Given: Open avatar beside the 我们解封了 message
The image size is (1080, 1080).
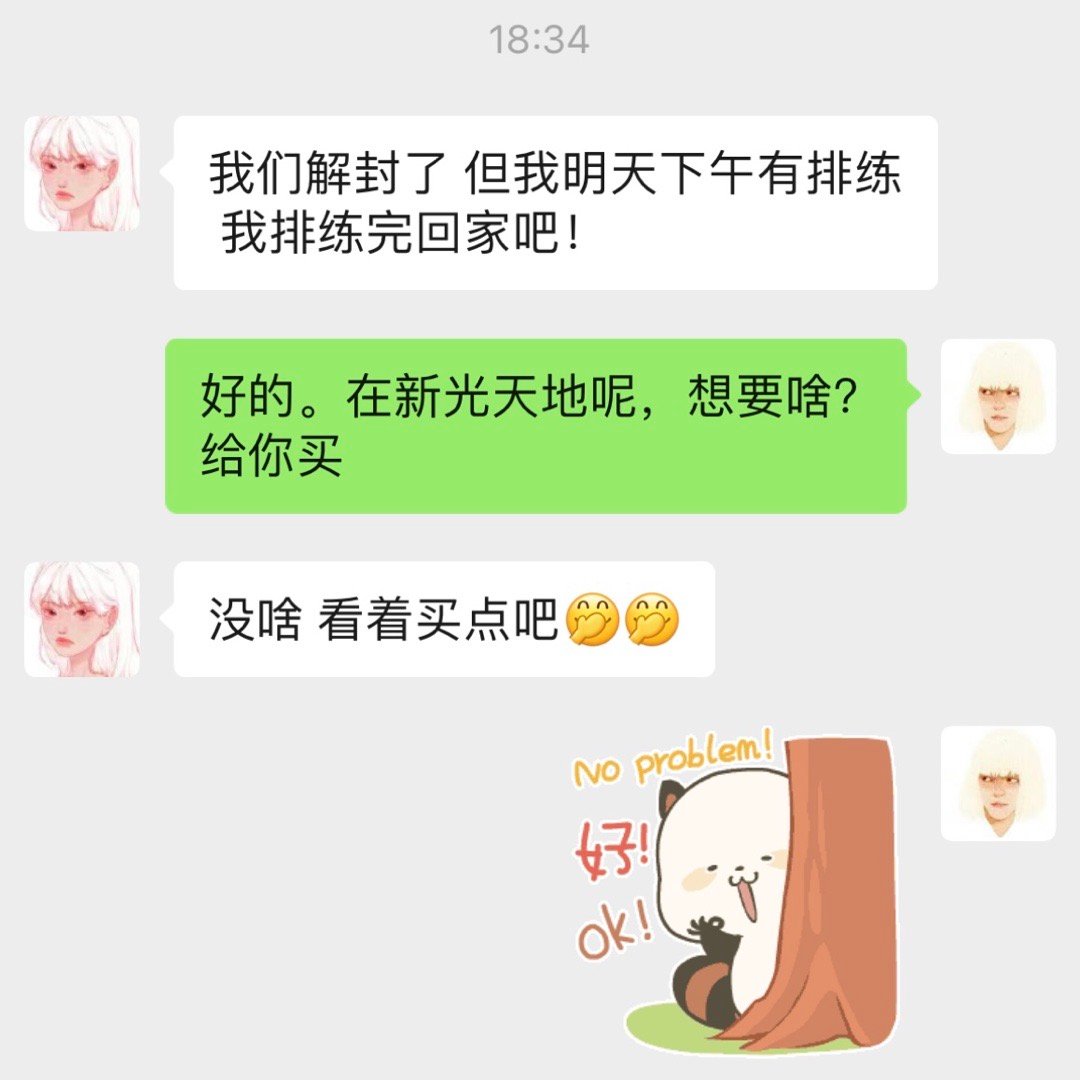Looking at the screenshot, I should click(82, 174).
